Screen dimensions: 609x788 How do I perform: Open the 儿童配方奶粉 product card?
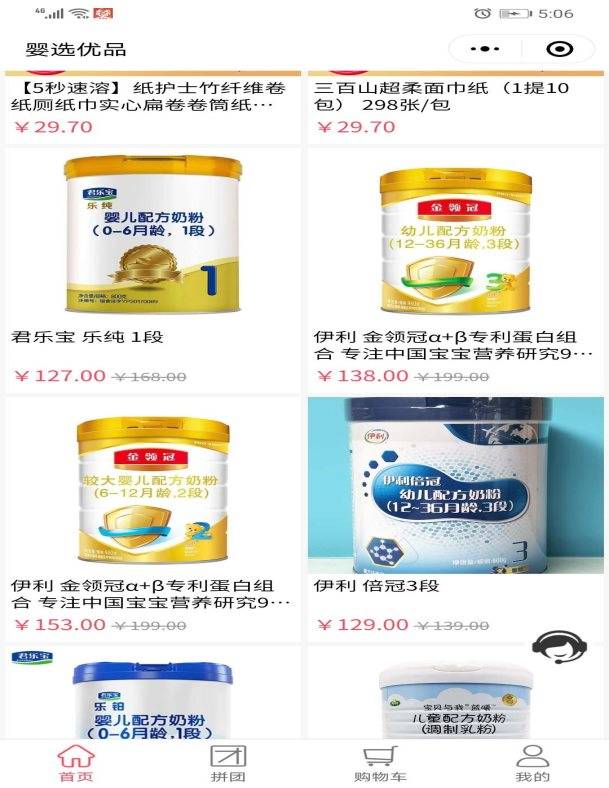(455, 700)
